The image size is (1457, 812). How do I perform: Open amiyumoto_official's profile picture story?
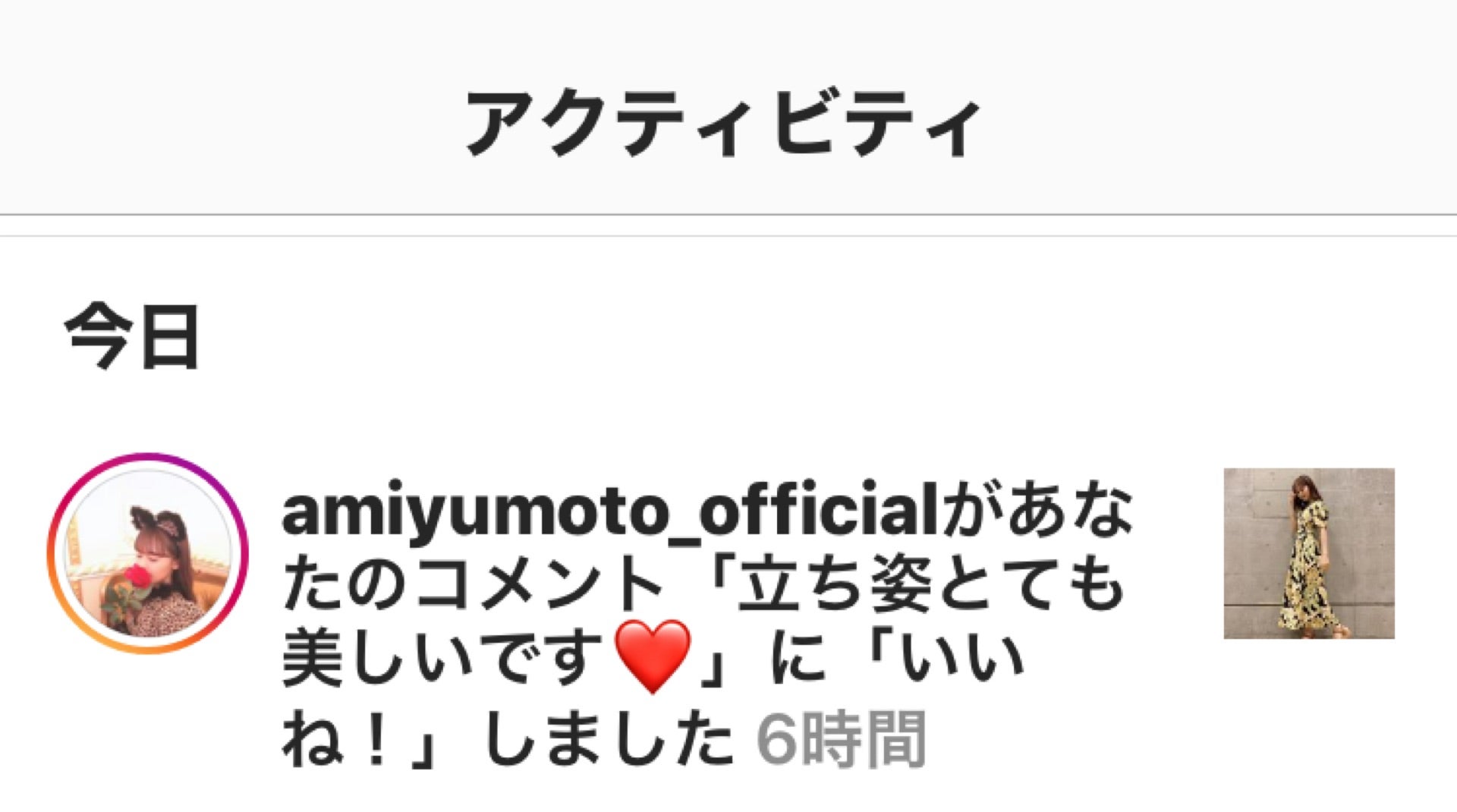pyautogui.click(x=148, y=554)
